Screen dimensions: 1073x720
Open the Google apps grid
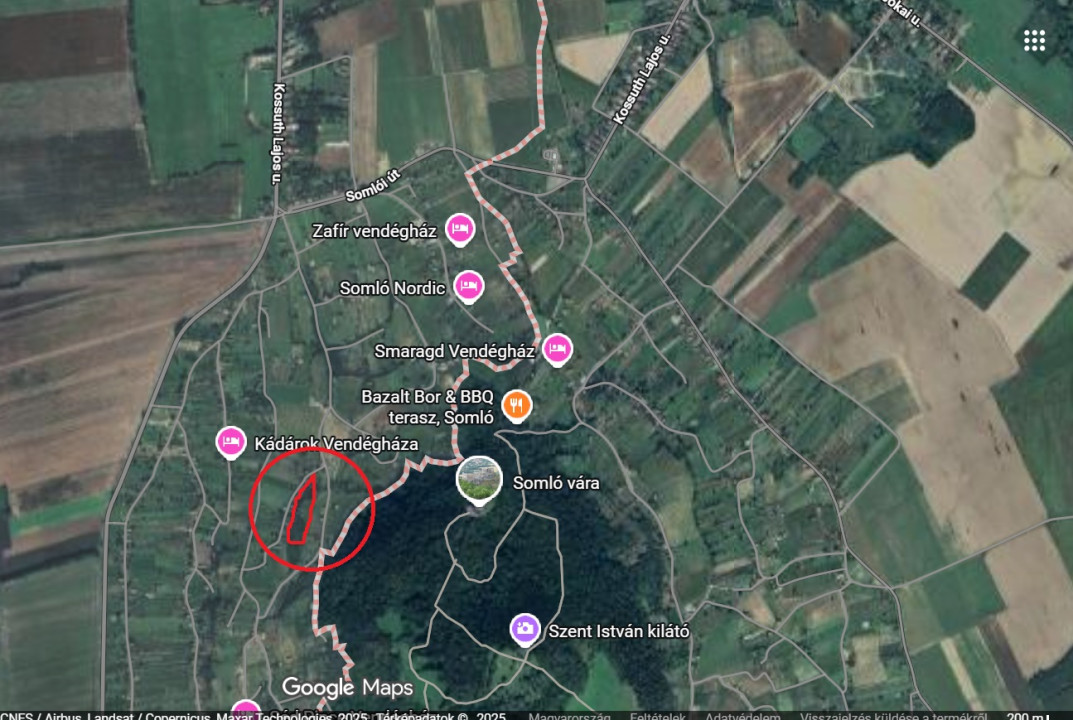(x=1034, y=40)
